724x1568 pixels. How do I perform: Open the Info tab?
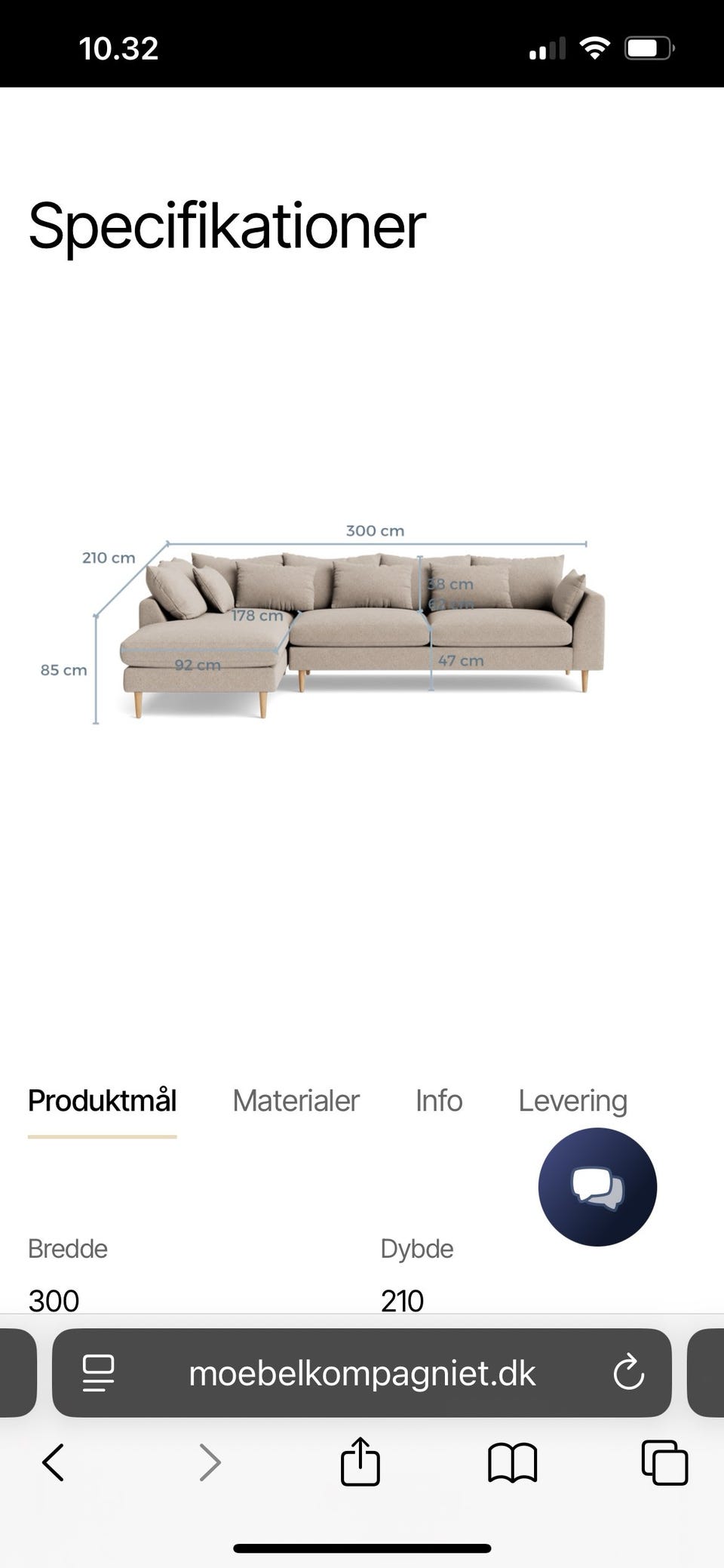[438, 1101]
